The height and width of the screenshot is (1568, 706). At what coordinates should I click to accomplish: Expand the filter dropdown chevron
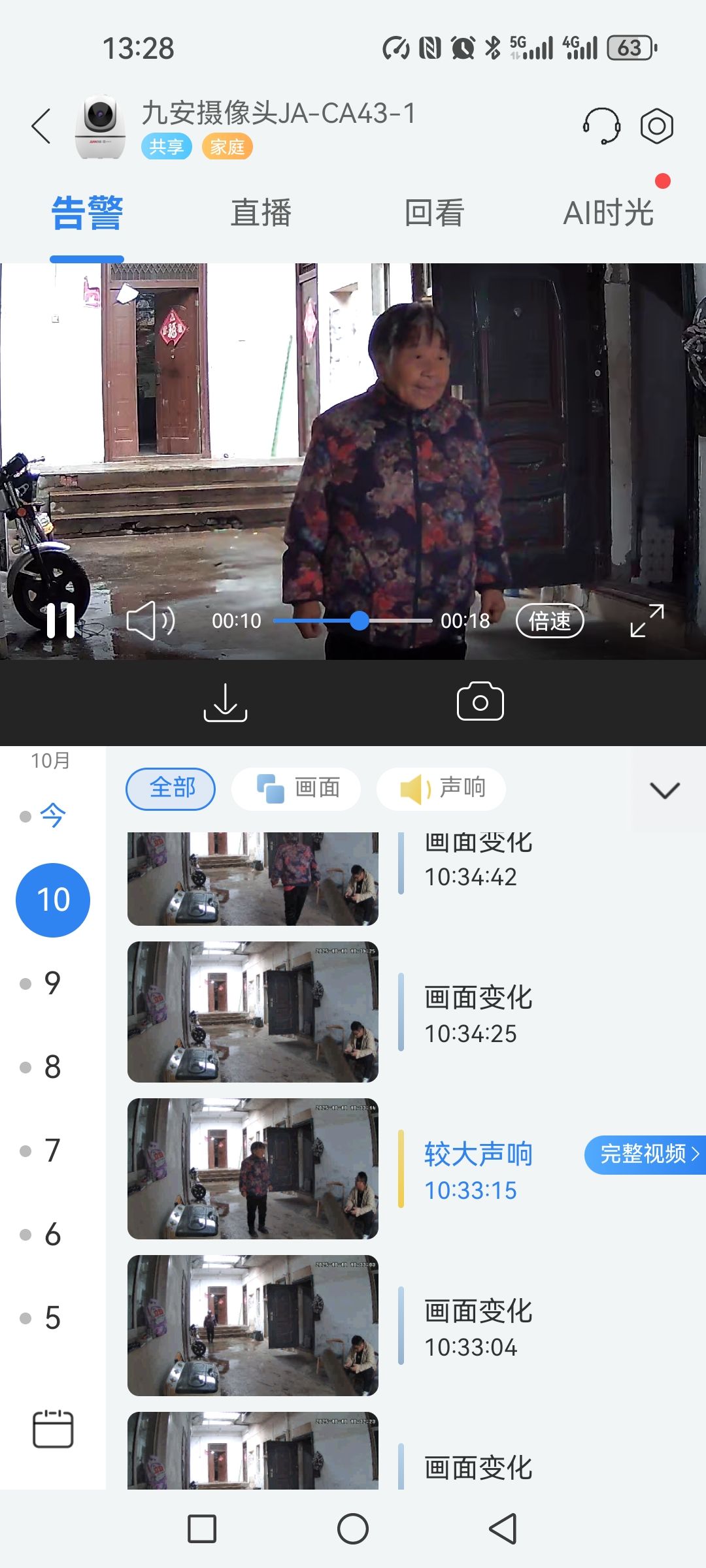[665, 790]
